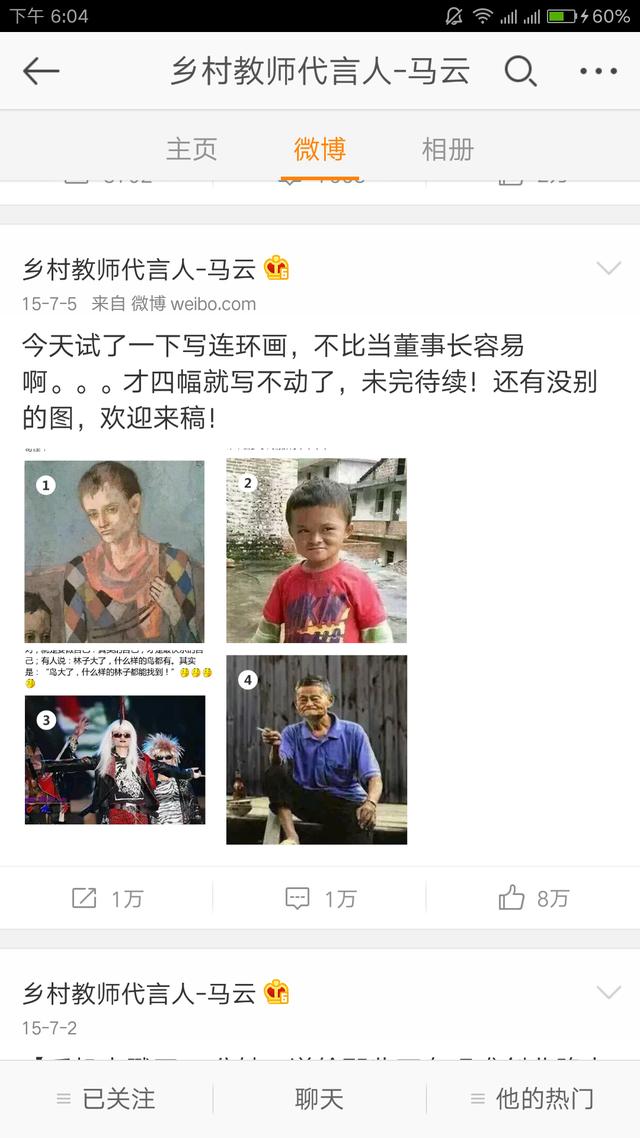Open picture number 1 in the post

115,550
